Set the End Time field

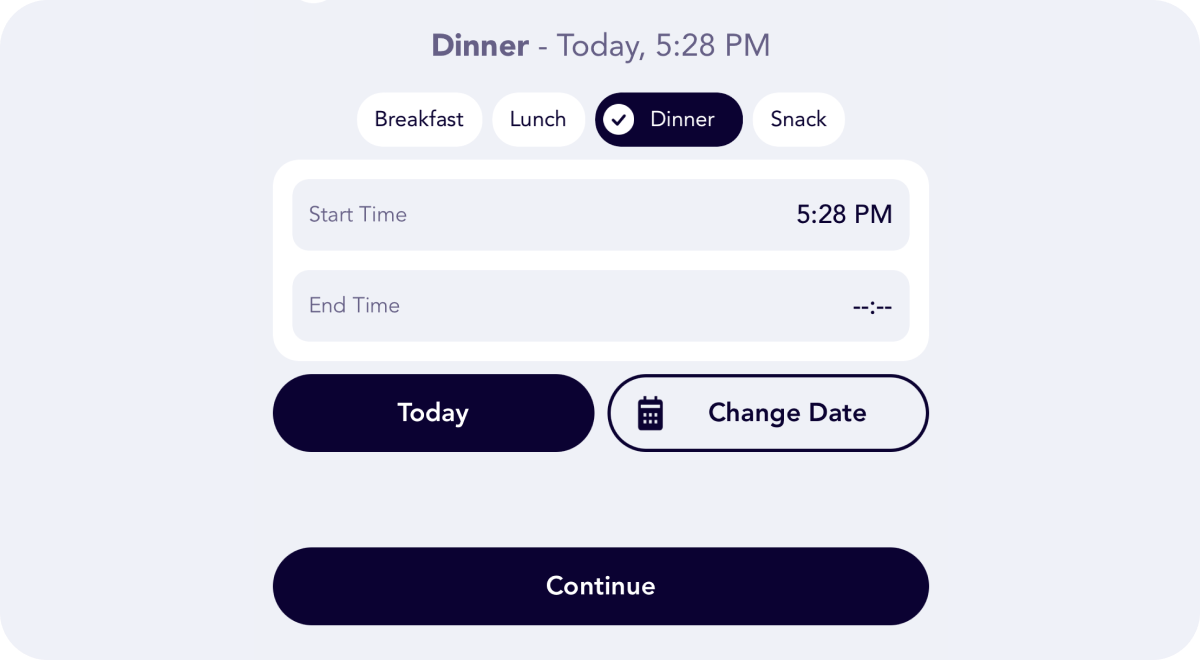tap(600, 306)
